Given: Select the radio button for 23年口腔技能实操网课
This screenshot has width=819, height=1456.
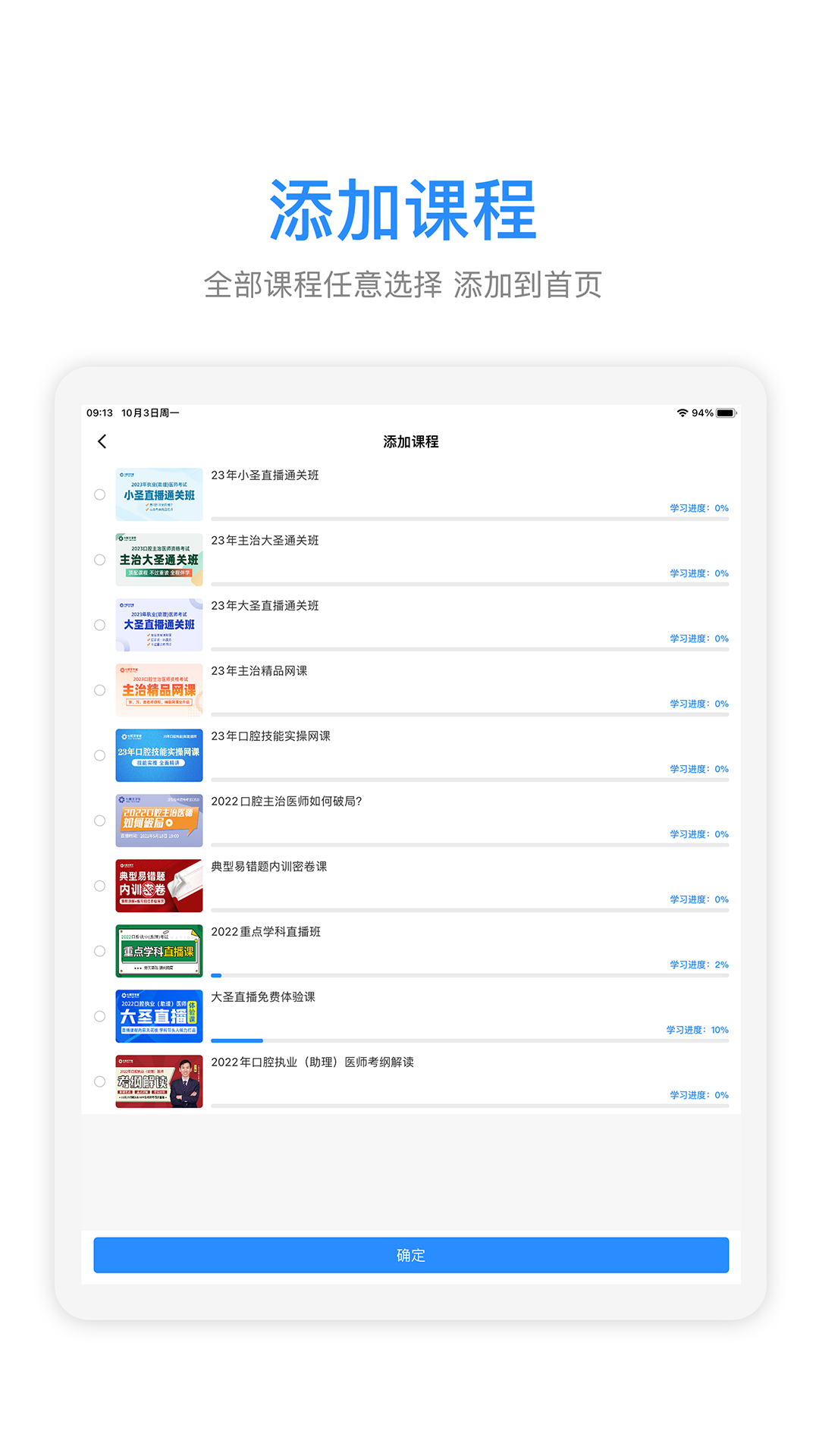Looking at the screenshot, I should click(99, 755).
